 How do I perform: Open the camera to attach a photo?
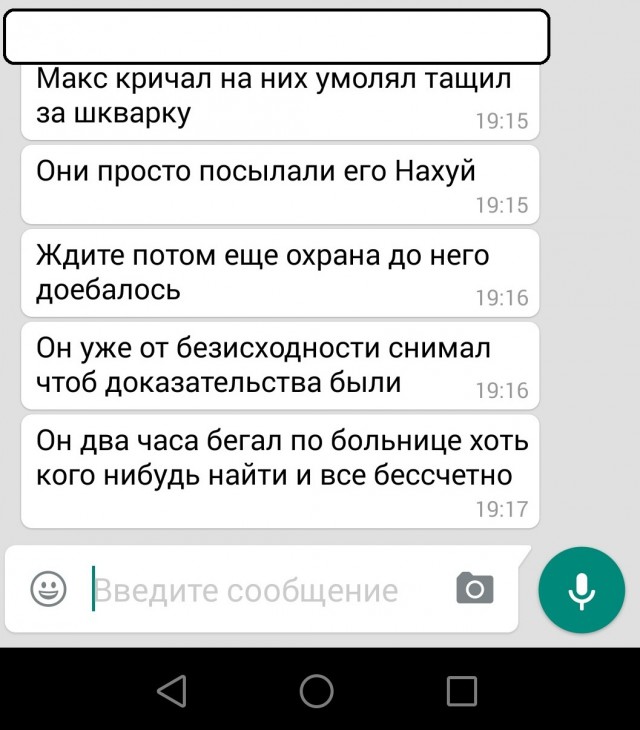(x=474, y=589)
